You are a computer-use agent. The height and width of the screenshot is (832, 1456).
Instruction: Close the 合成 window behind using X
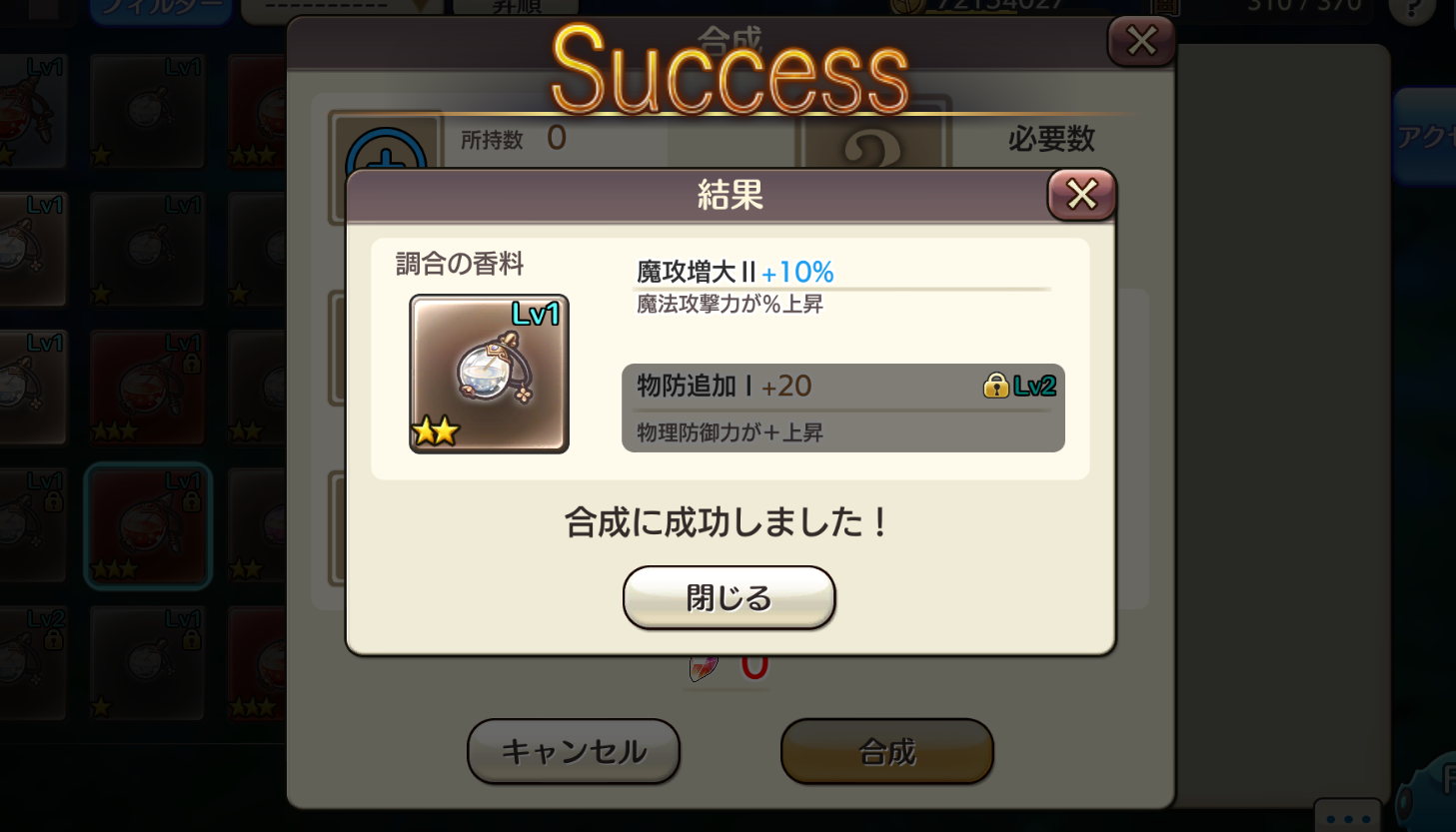(1141, 41)
